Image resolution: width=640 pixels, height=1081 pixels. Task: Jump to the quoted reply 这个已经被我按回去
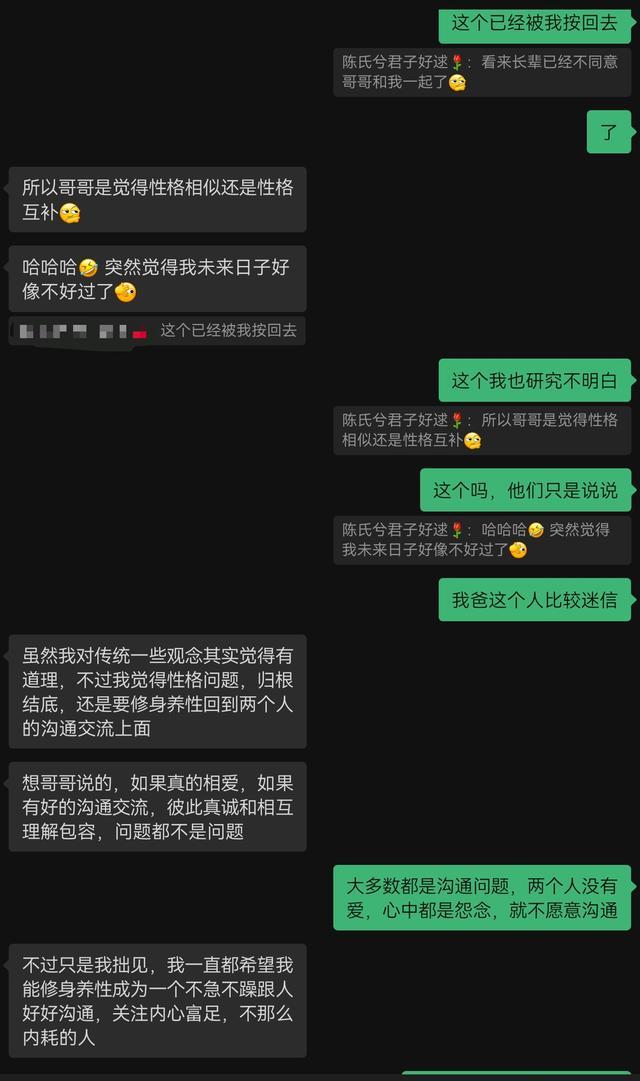pos(157,331)
